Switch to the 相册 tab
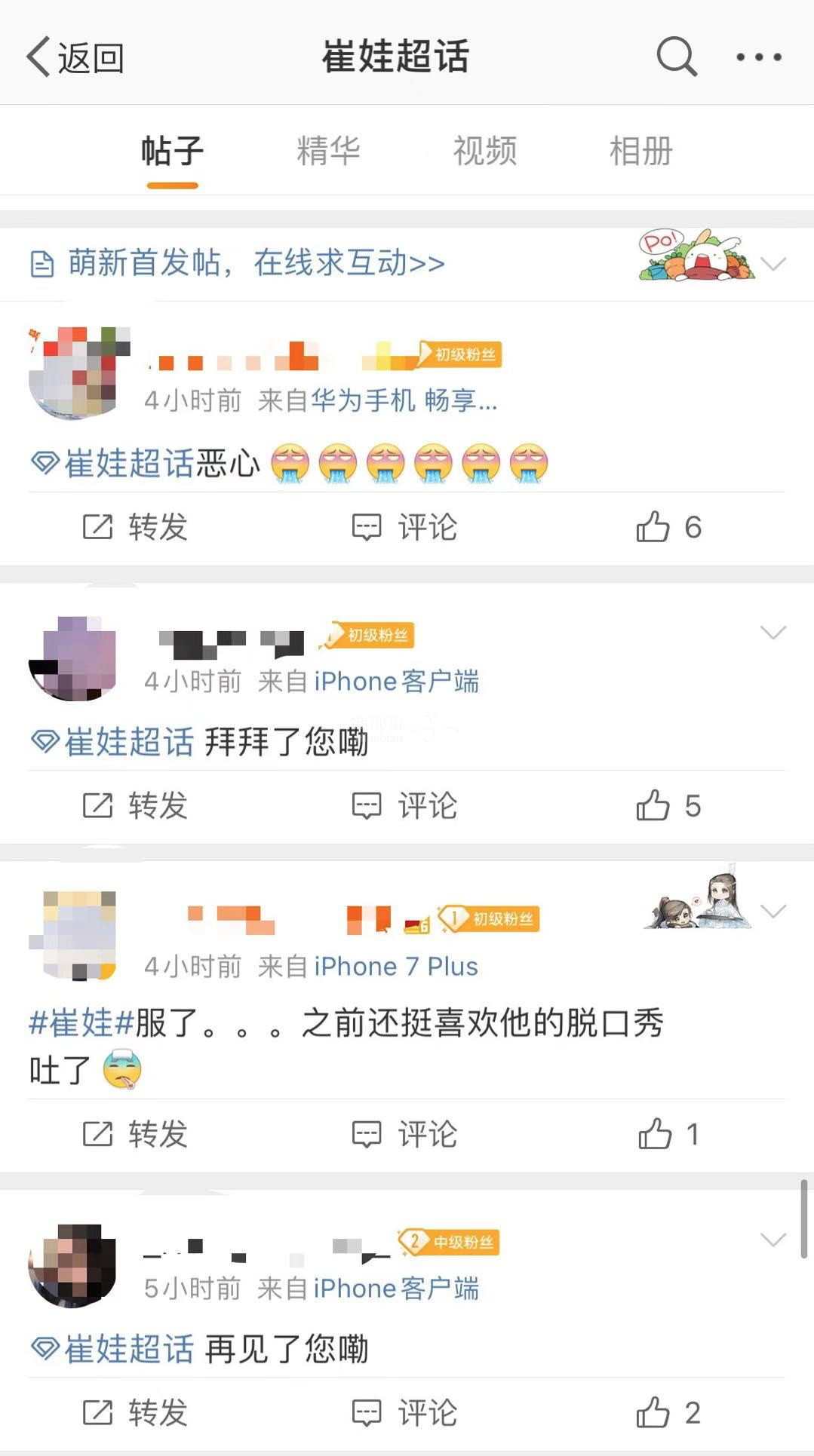The width and height of the screenshot is (814, 1456). point(640,151)
